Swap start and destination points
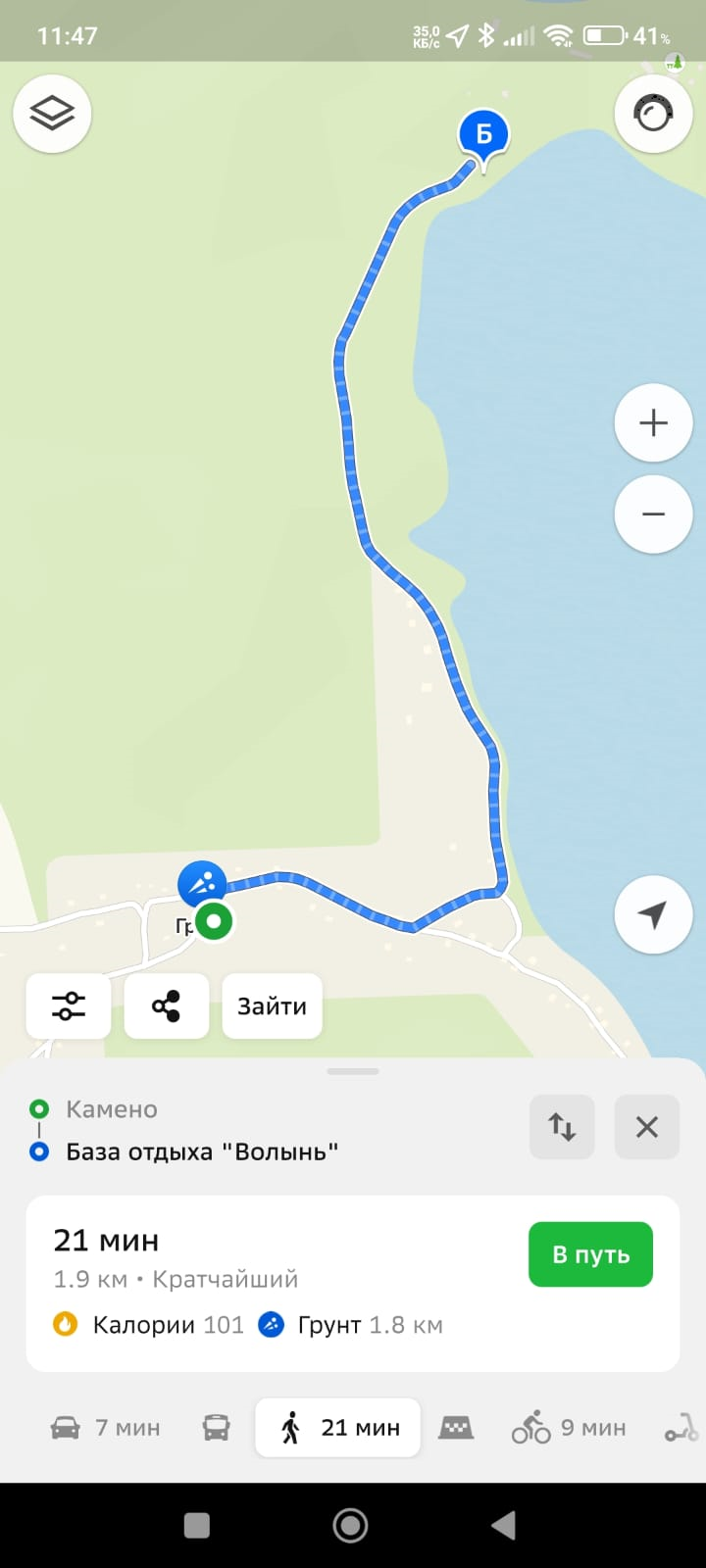The image size is (706, 1568). (562, 1127)
